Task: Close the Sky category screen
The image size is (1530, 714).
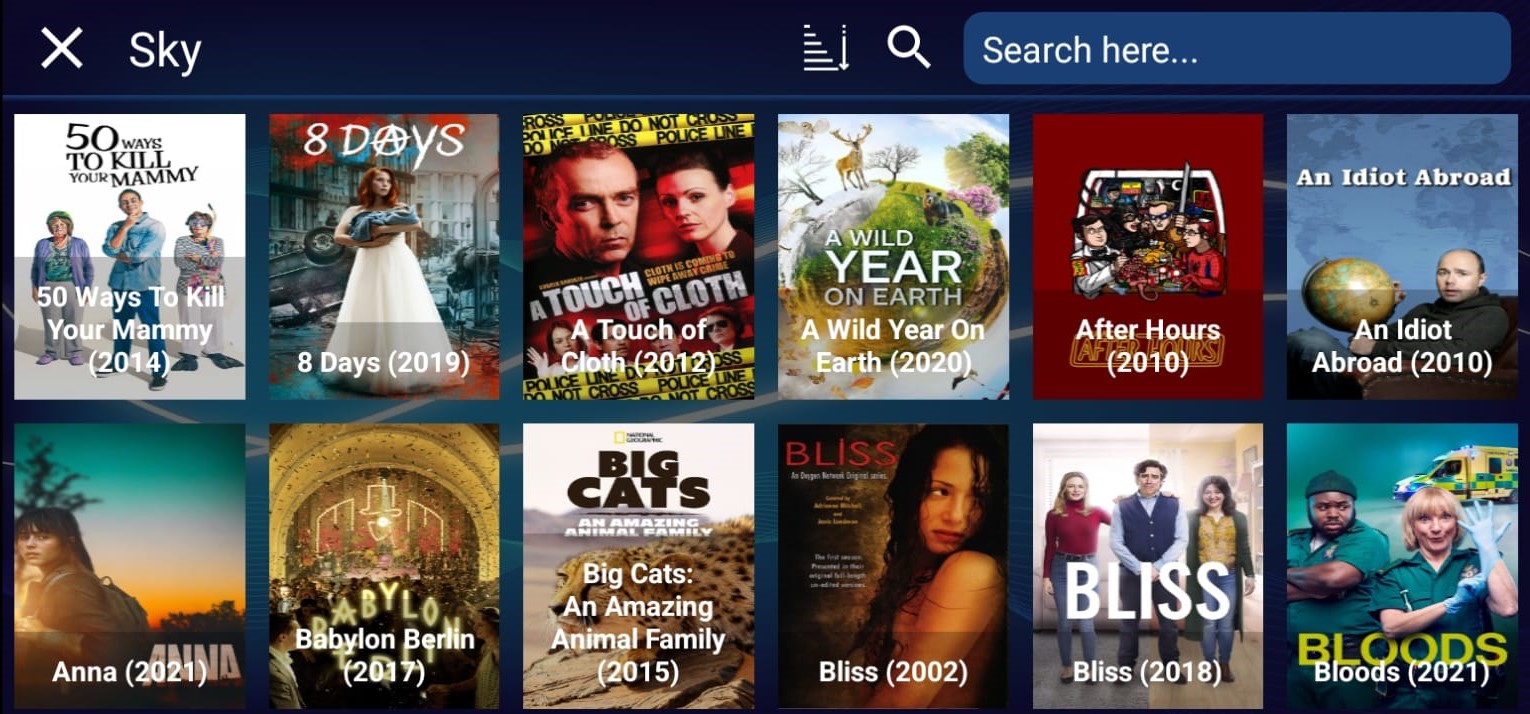Action: pos(61,48)
